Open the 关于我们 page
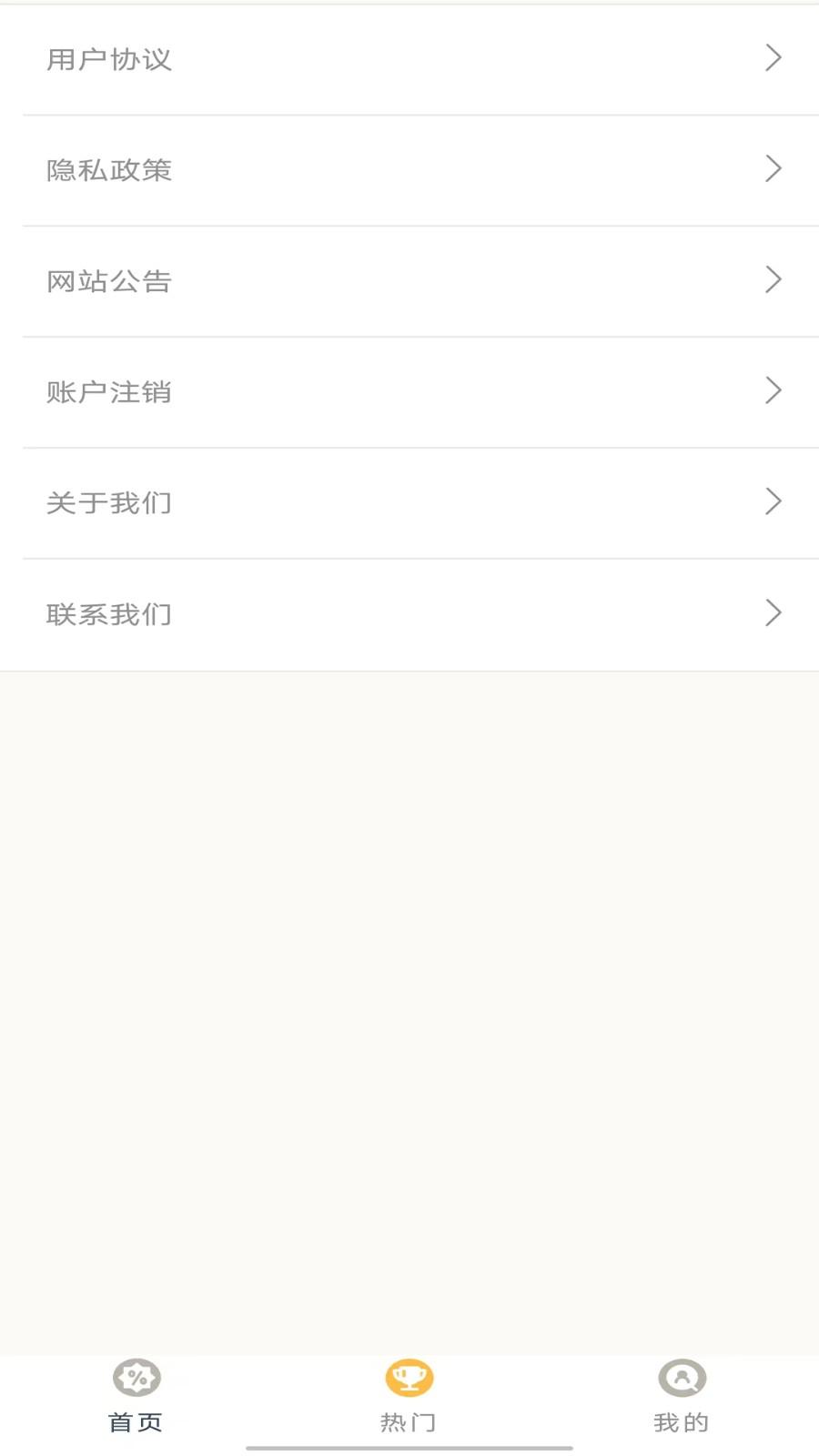 coord(409,503)
